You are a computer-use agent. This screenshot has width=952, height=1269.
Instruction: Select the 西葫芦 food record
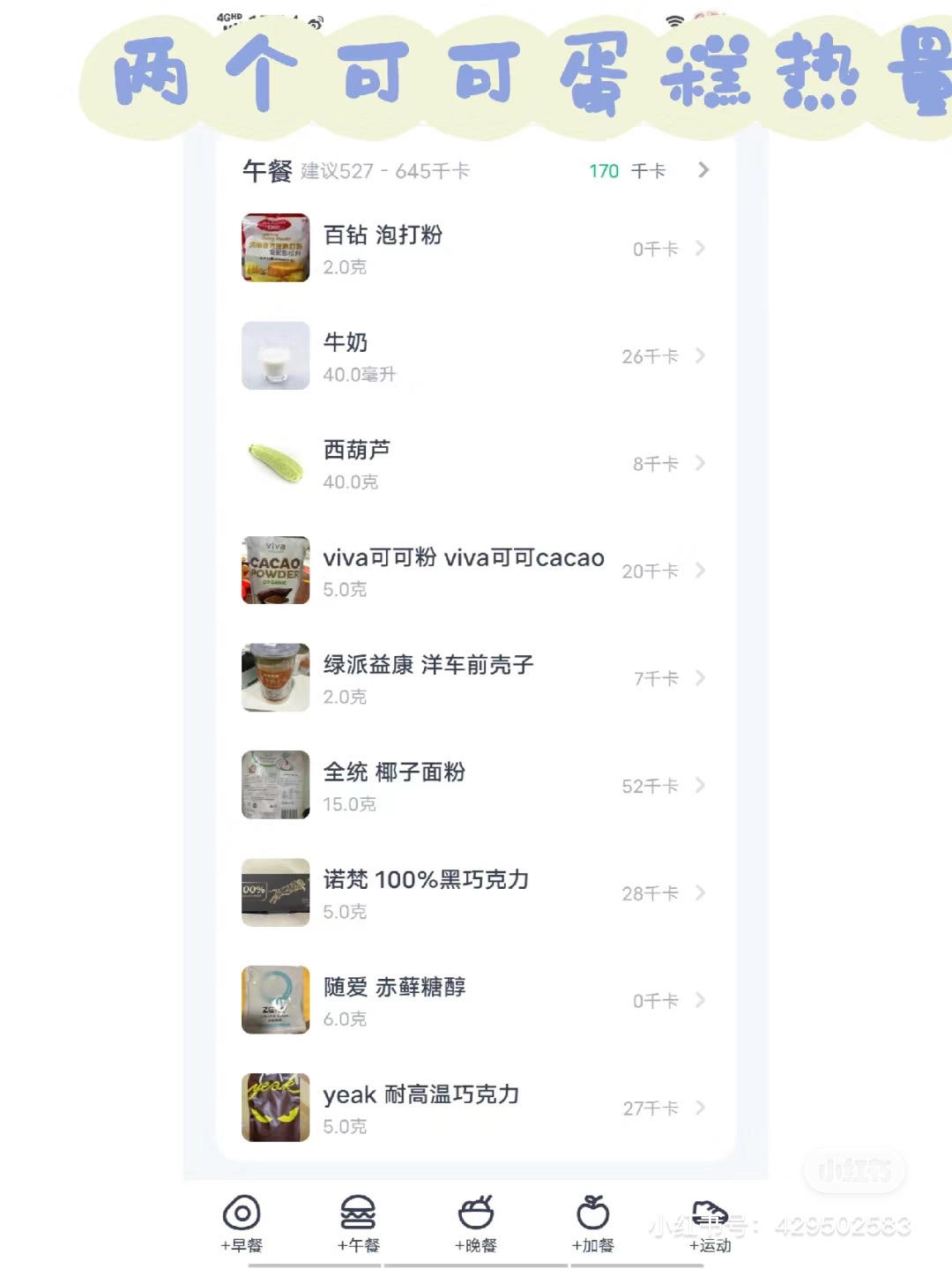coord(474,464)
